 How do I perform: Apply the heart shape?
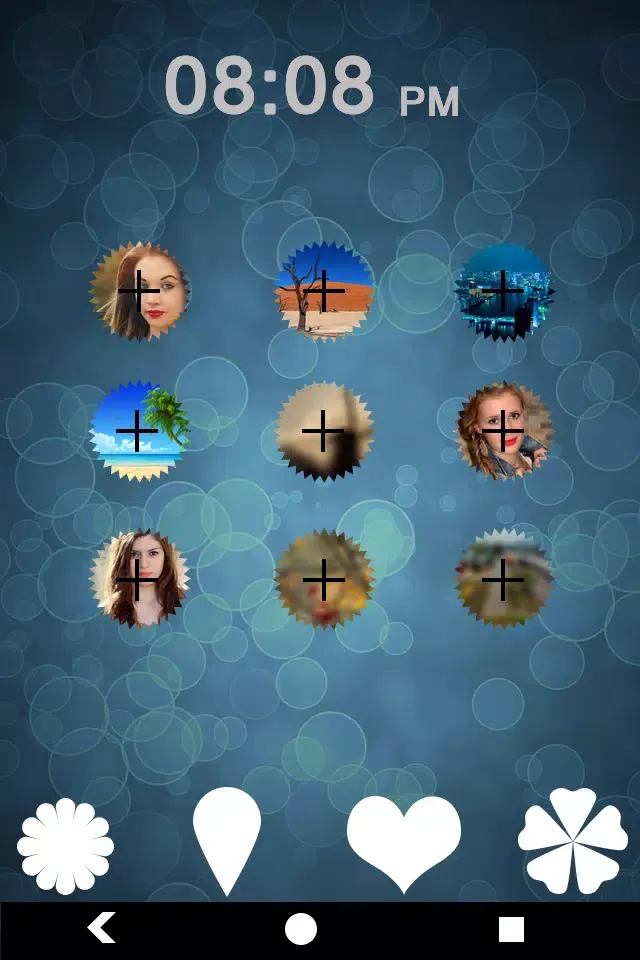click(404, 842)
